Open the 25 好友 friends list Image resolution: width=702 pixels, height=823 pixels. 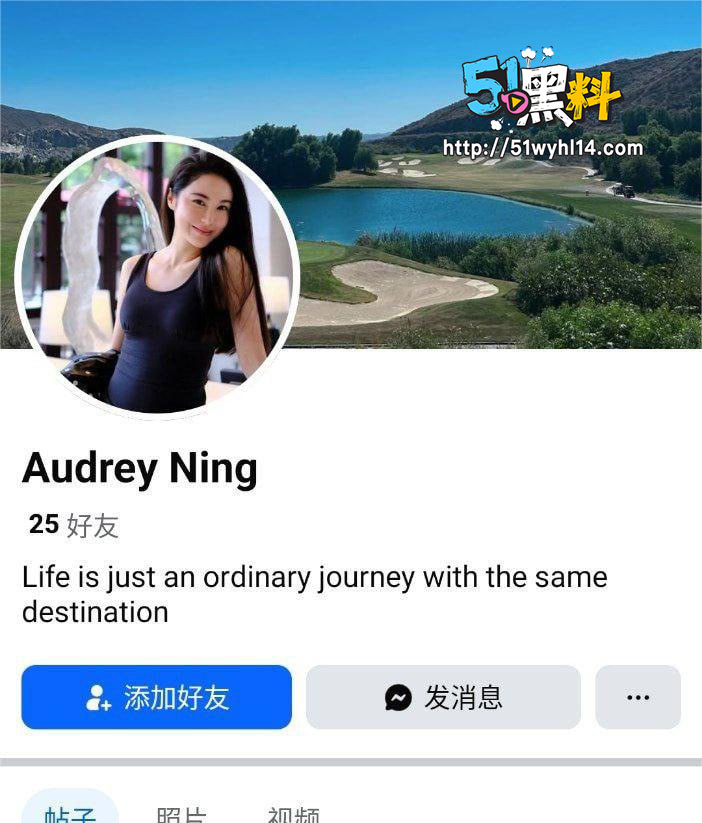[x=74, y=525]
